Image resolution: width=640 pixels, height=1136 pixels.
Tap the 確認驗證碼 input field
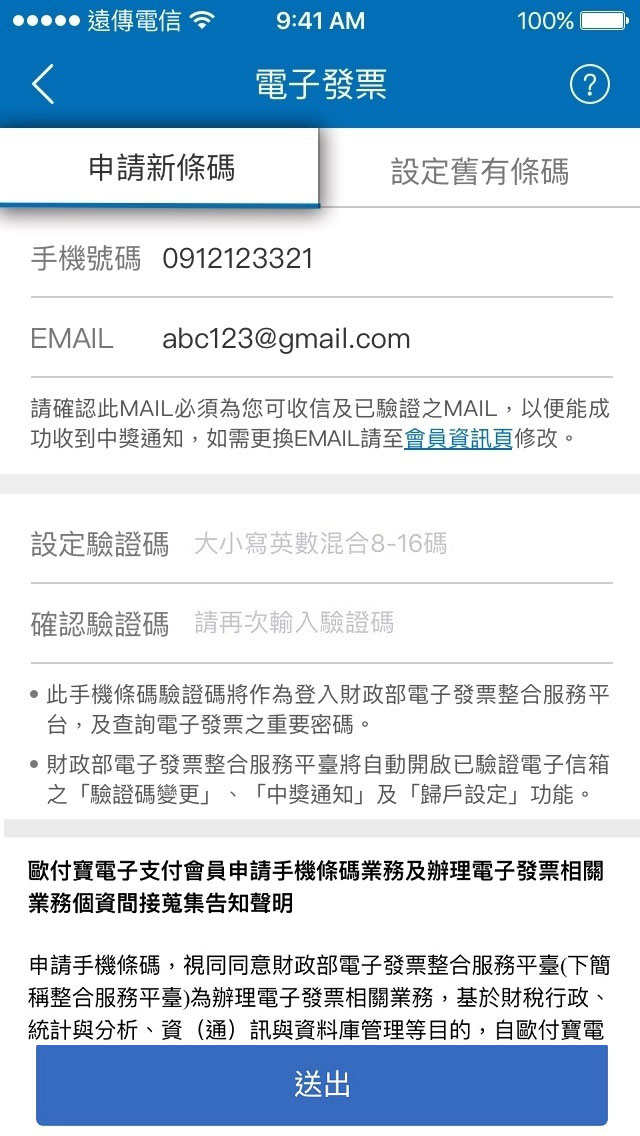(400, 624)
